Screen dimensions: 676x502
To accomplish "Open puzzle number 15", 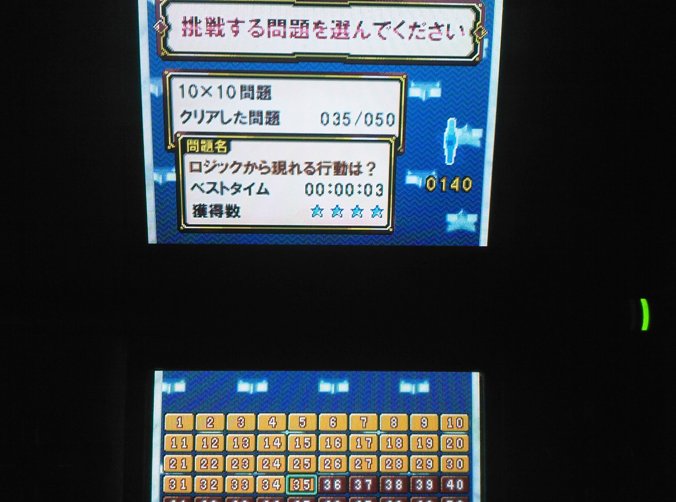I will coord(301,443).
